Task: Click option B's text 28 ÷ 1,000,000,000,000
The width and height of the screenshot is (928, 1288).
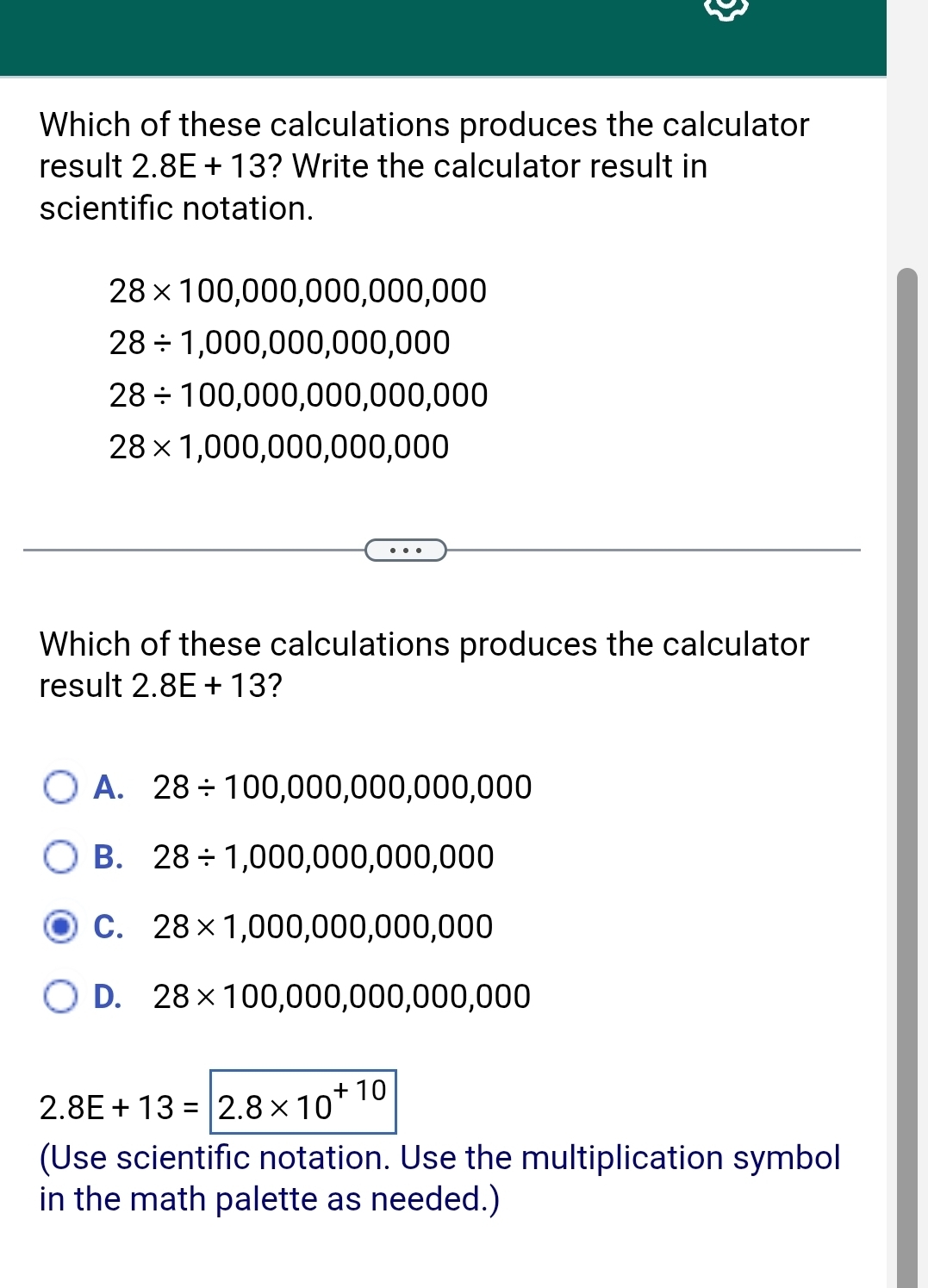Action: 322,856
